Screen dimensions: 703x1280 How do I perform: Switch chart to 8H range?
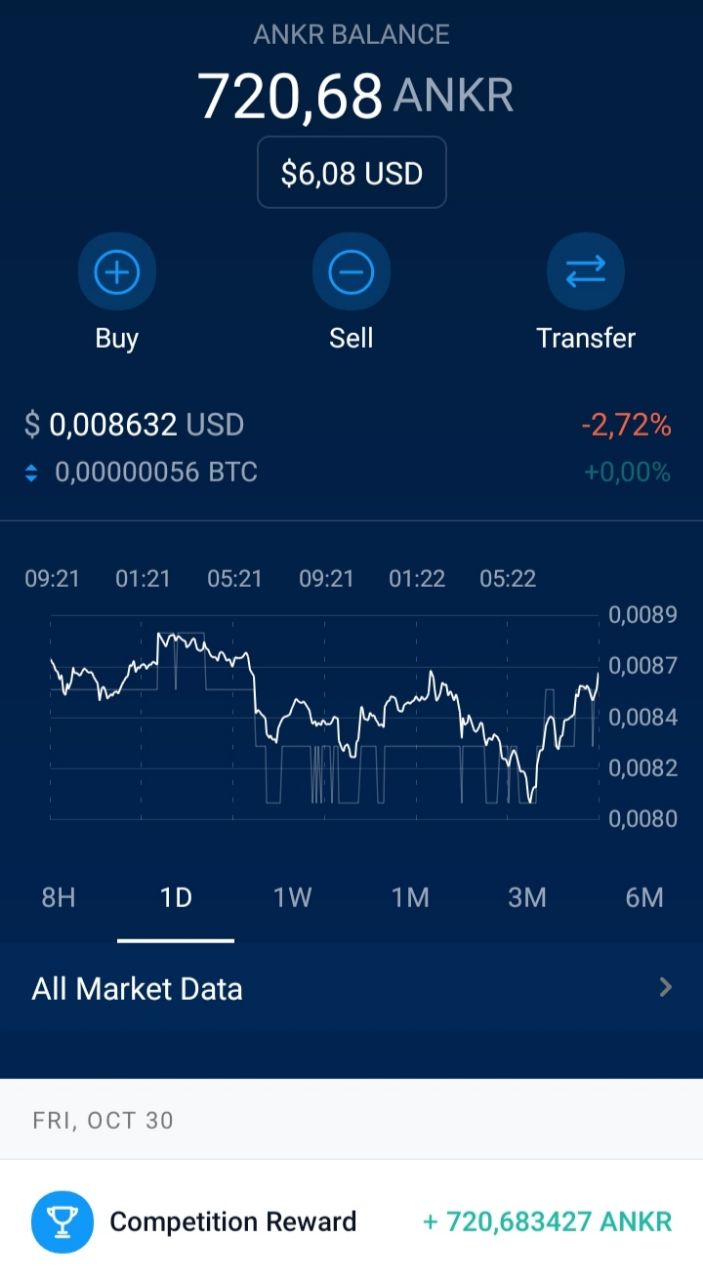tap(59, 897)
